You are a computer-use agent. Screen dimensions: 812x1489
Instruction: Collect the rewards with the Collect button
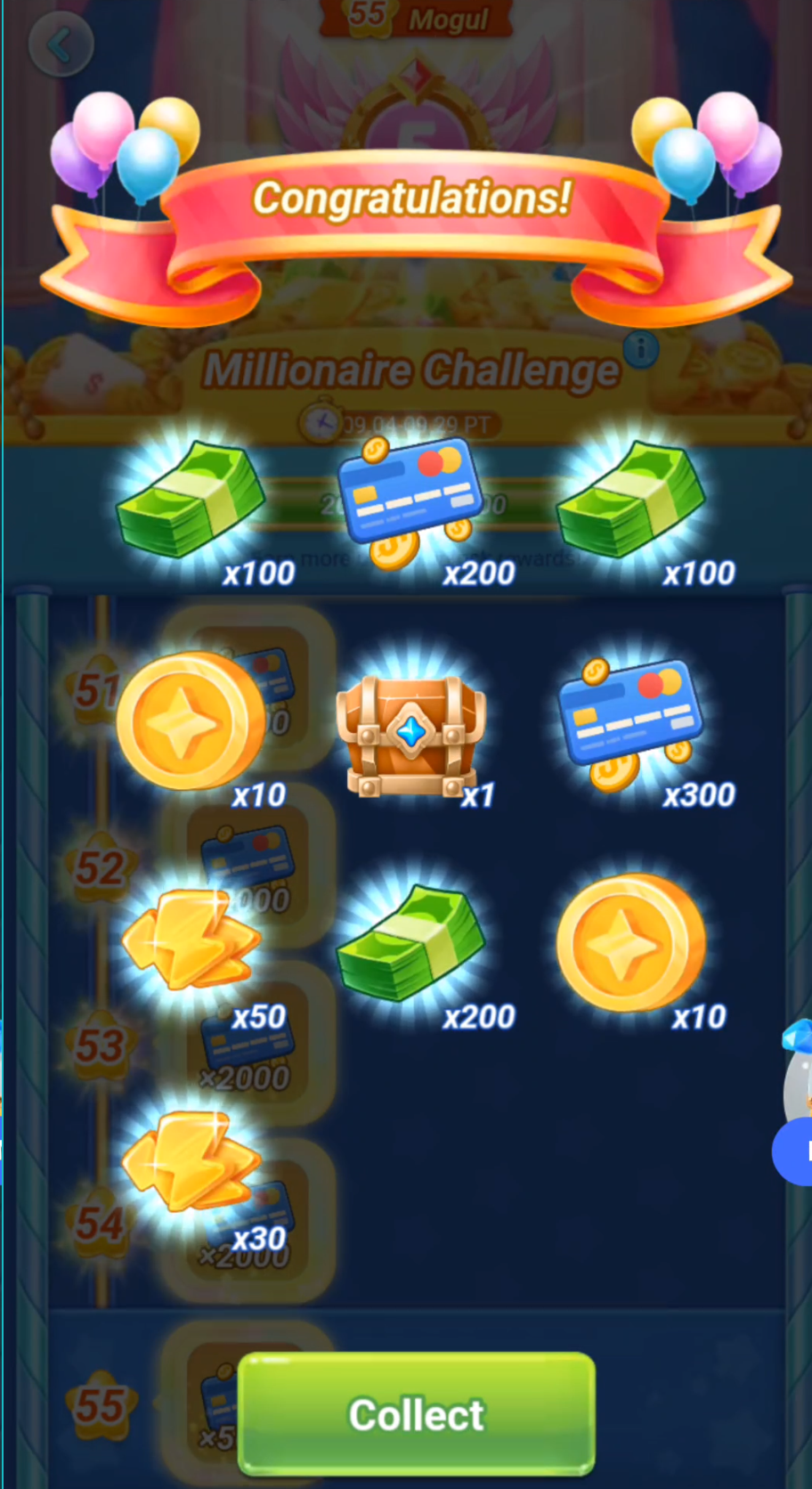point(416,1413)
